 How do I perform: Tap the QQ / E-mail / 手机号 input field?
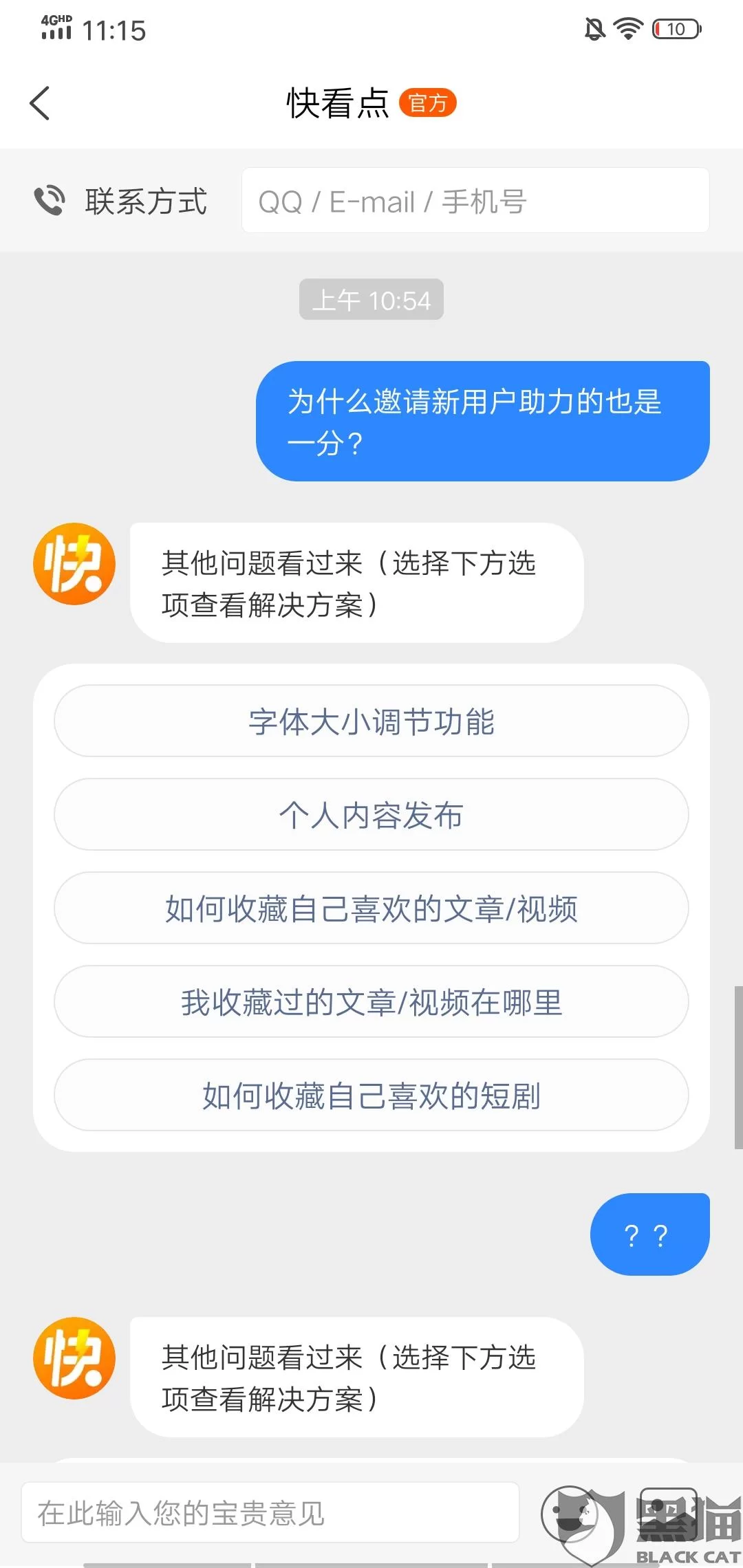point(475,200)
